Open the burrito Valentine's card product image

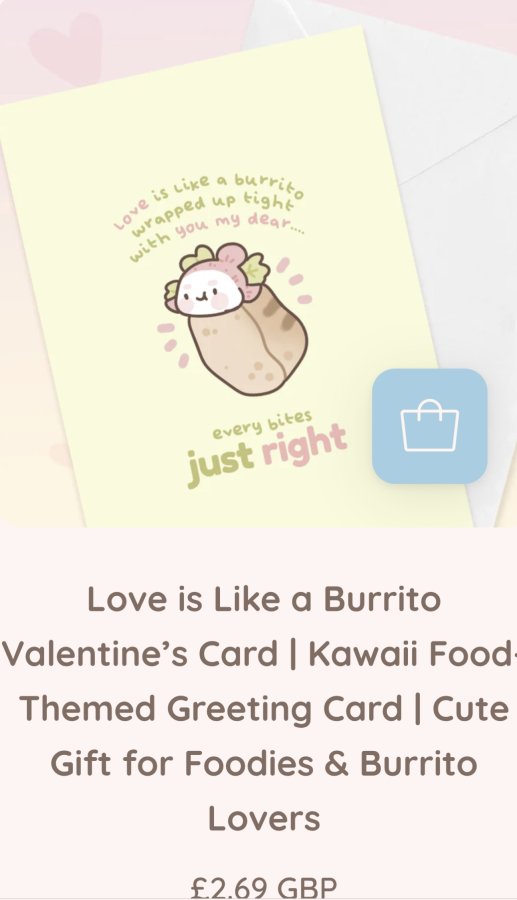coord(258,263)
